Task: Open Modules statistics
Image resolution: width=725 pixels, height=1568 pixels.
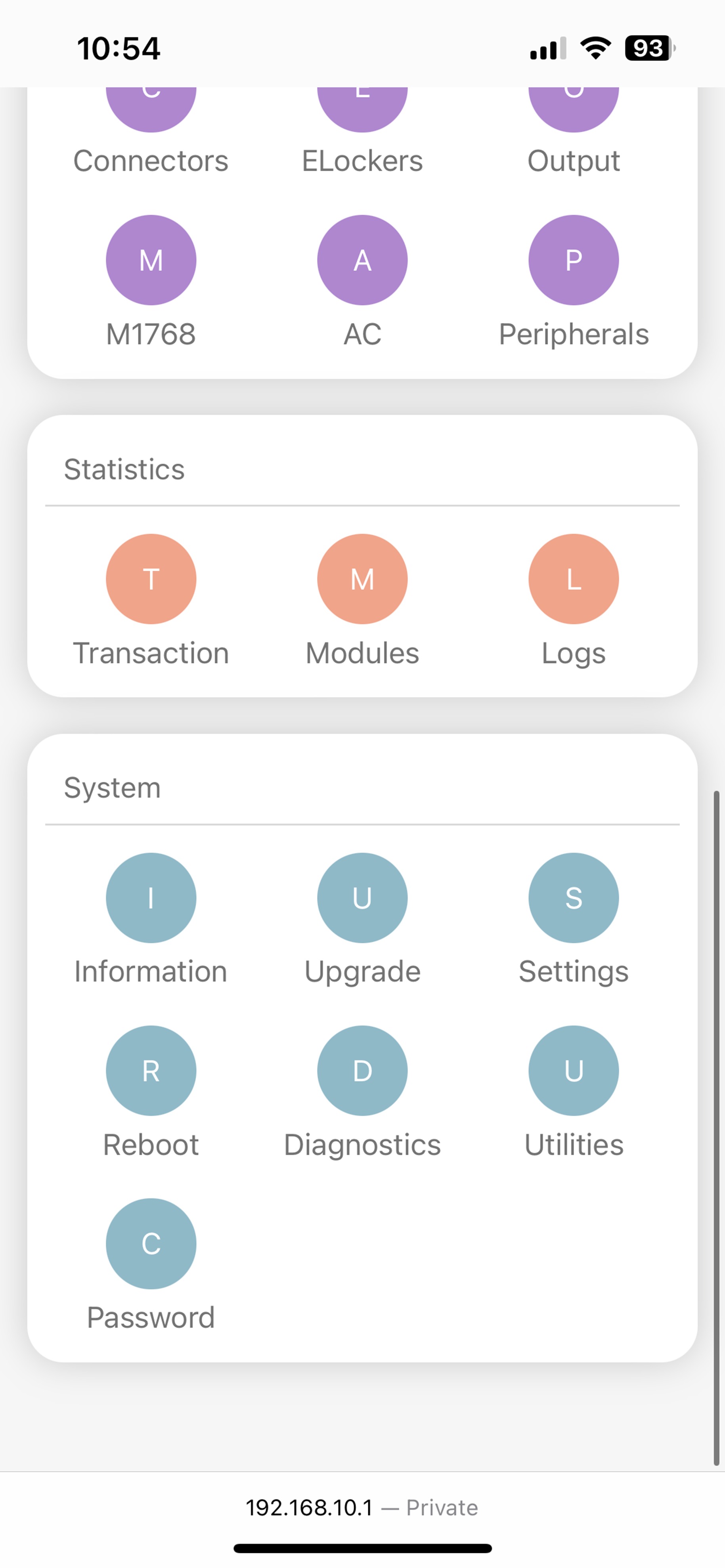Action: tap(362, 579)
